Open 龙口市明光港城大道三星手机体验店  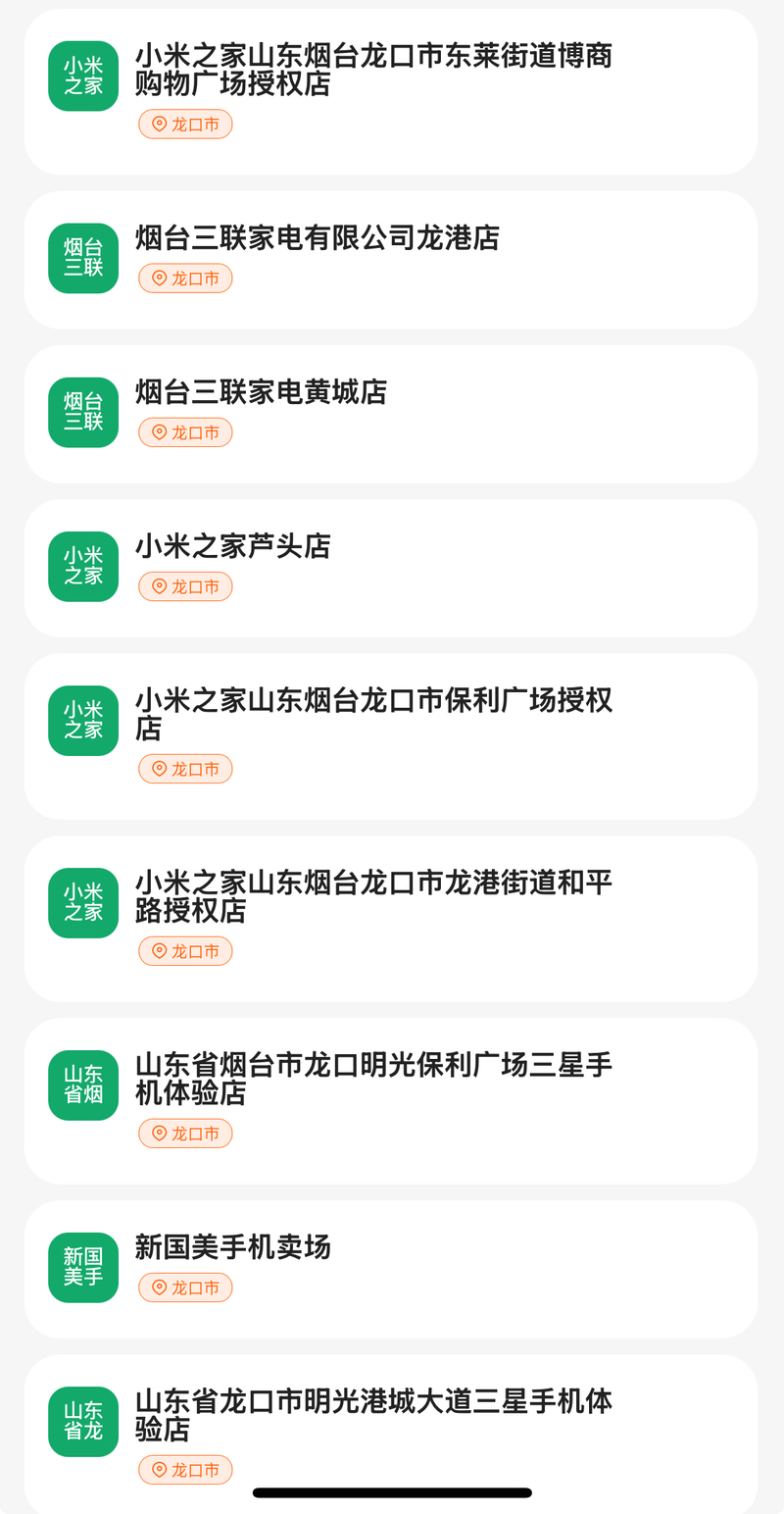pos(373,1416)
